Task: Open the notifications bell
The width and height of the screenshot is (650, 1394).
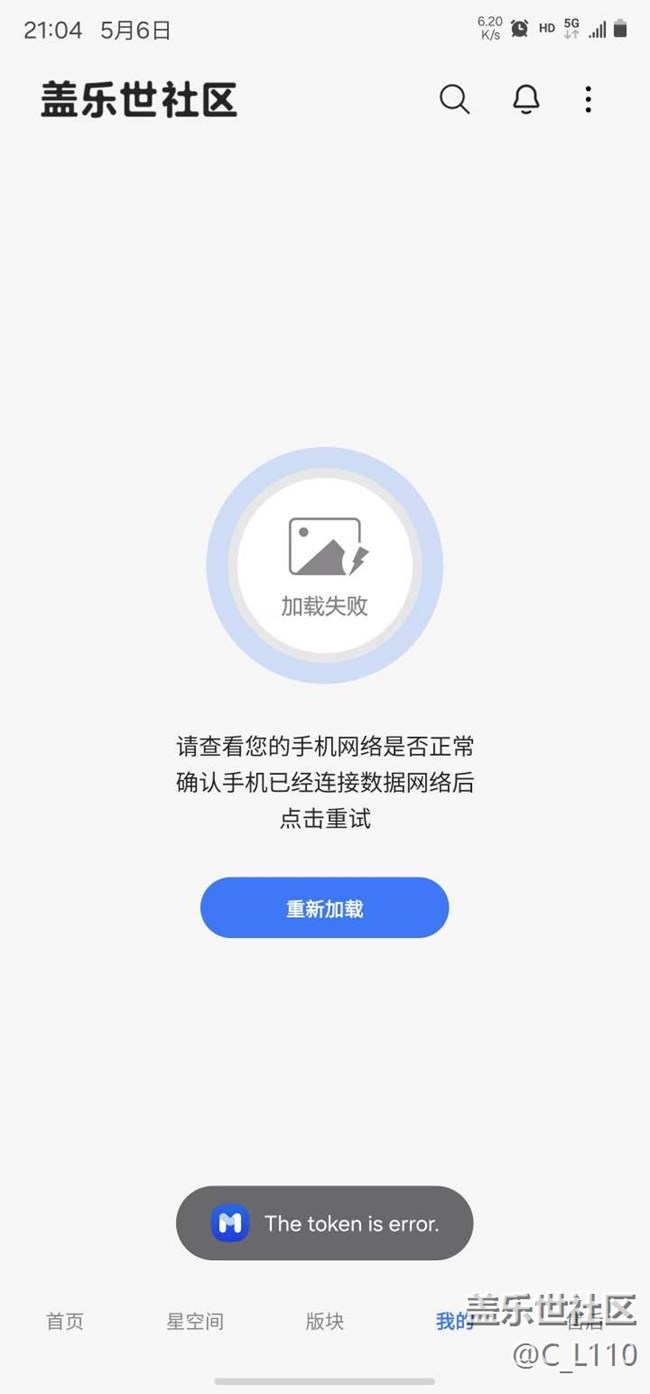Action: pyautogui.click(x=526, y=99)
